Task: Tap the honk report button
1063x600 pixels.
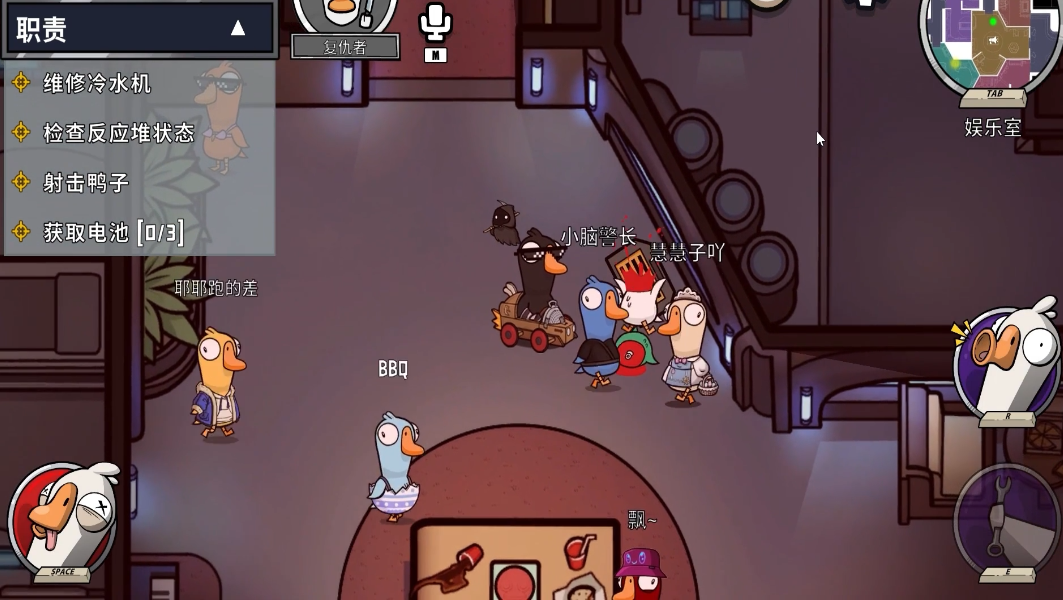Action: coord(1007,360)
